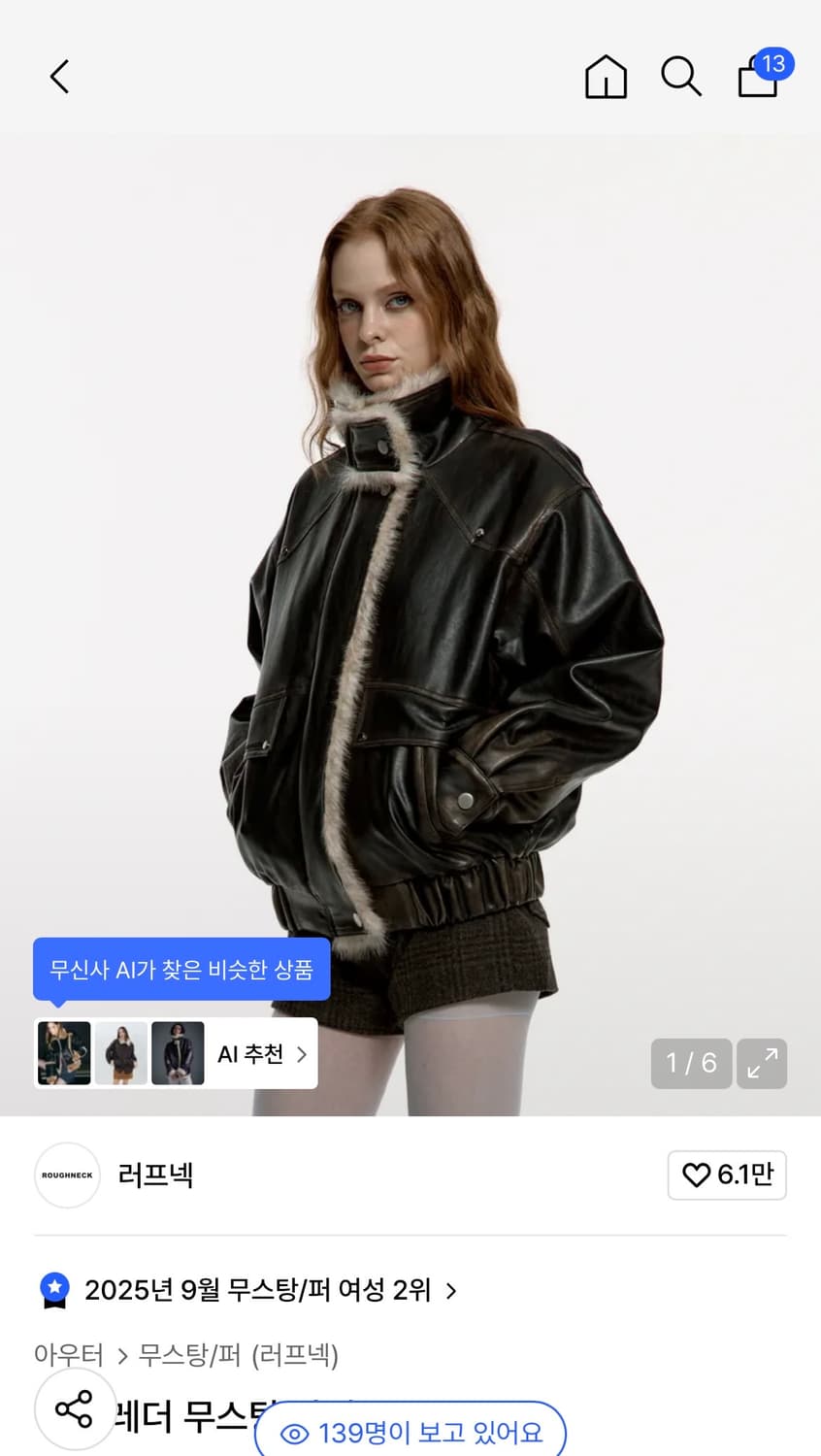Tap the ROUGHNECK brand logo circle
Viewport: 821px width, 1456px height.
click(x=66, y=1175)
